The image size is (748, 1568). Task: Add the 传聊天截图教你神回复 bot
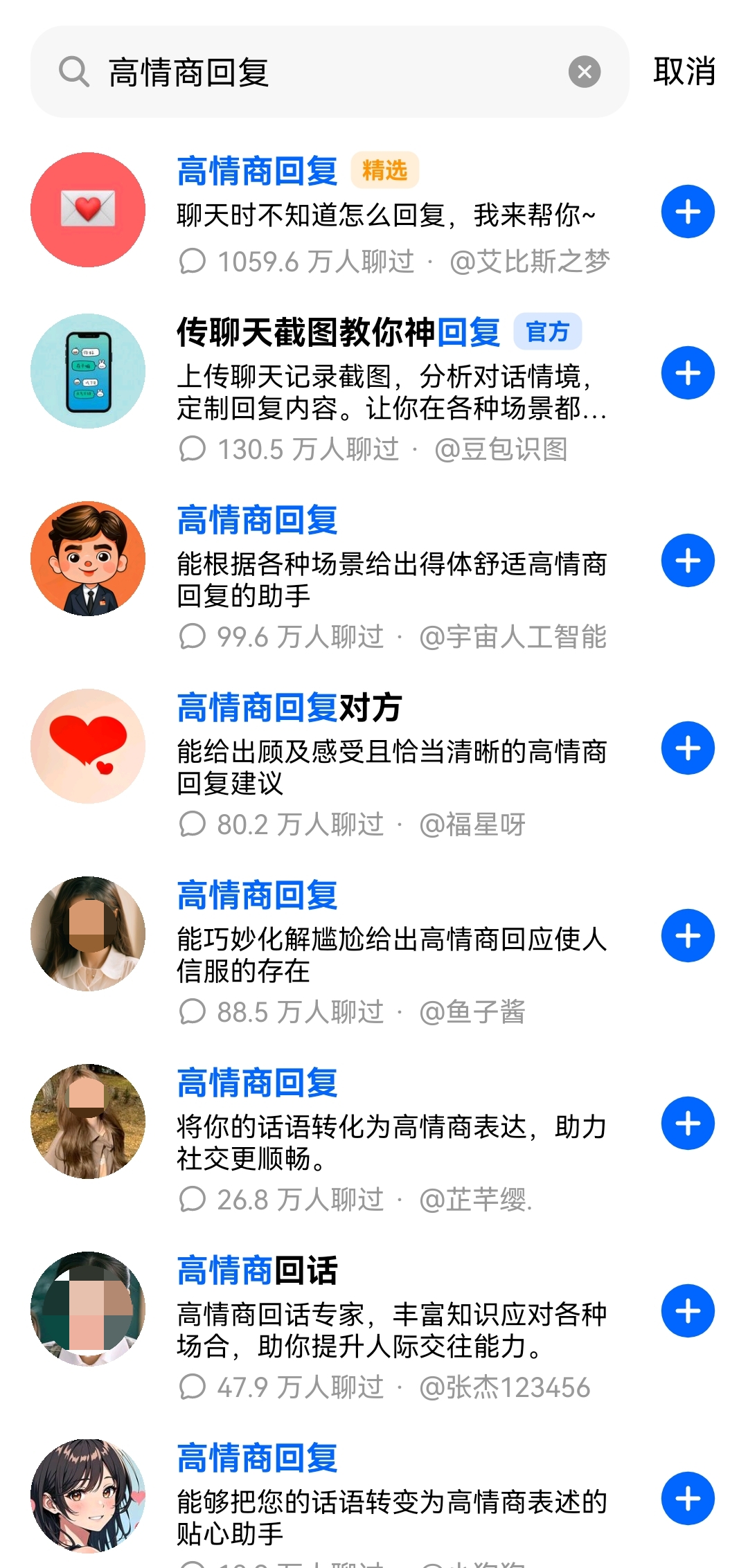click(x=687, y=373)
